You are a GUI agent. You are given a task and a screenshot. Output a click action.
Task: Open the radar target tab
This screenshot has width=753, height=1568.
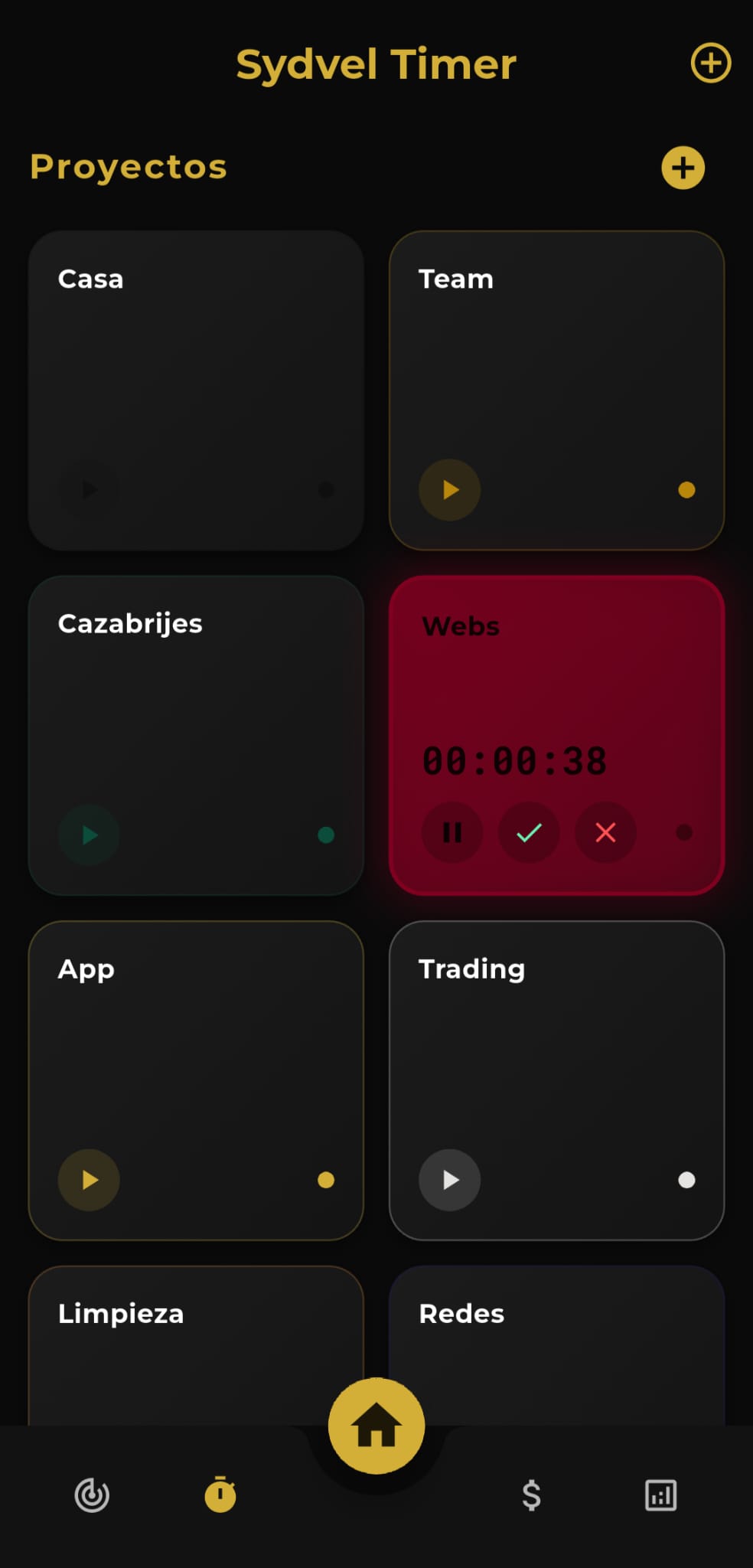tap(92, 1494)
